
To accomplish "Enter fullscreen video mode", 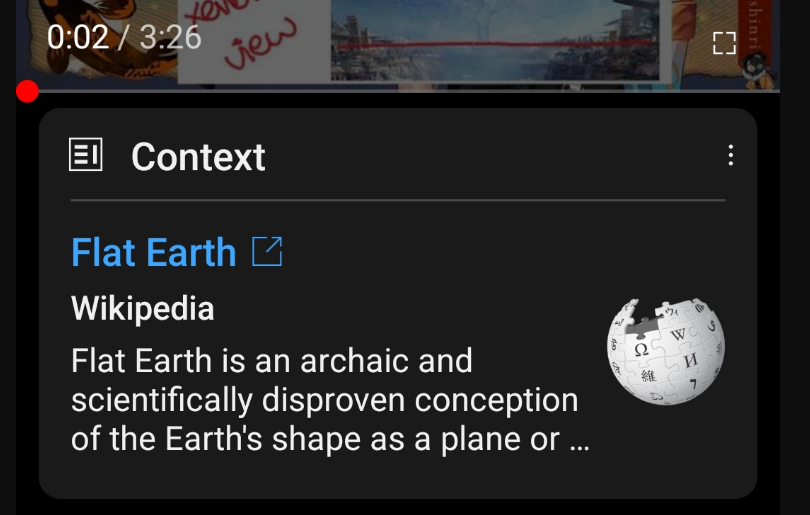I will click(x=724, y=42).
